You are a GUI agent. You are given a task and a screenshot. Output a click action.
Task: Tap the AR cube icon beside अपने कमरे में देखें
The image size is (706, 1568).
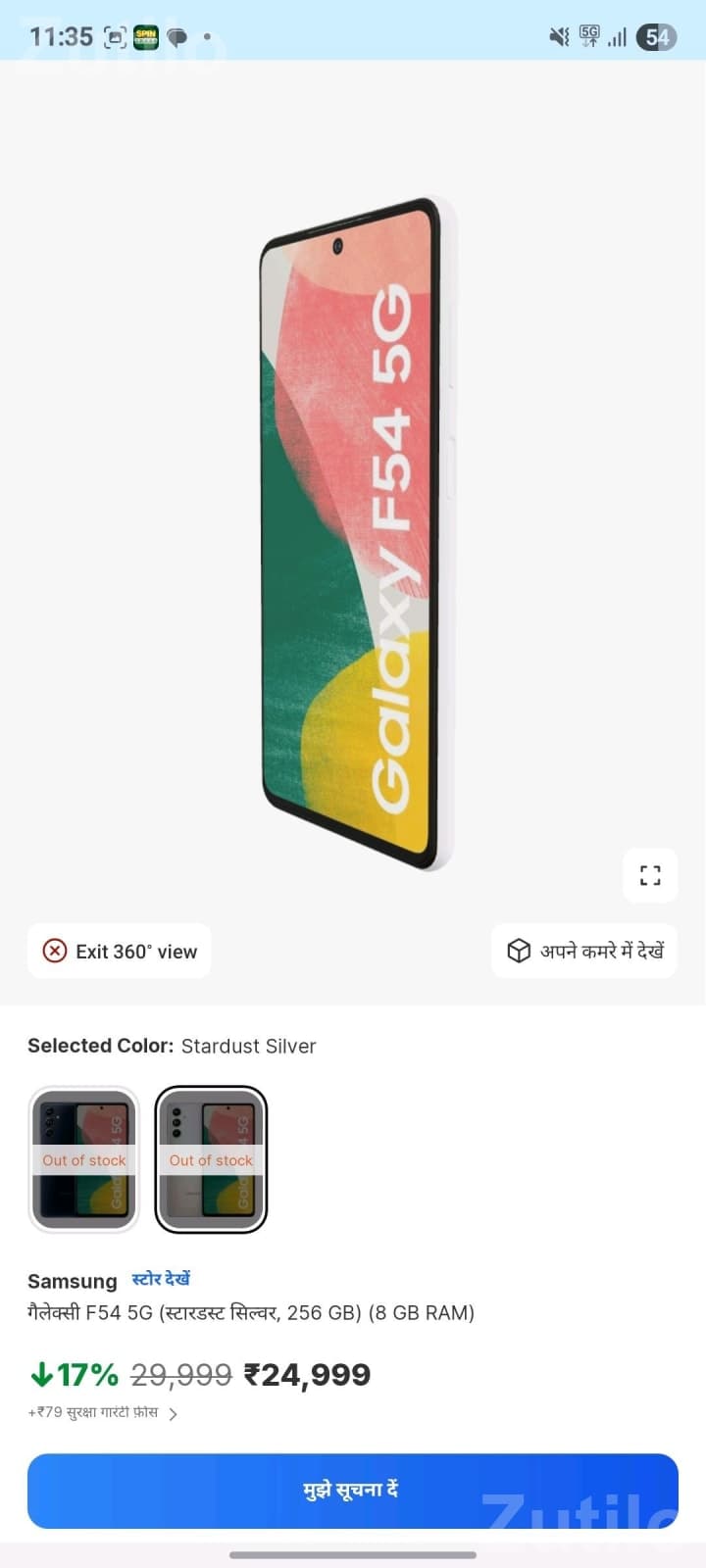[518, 951]
